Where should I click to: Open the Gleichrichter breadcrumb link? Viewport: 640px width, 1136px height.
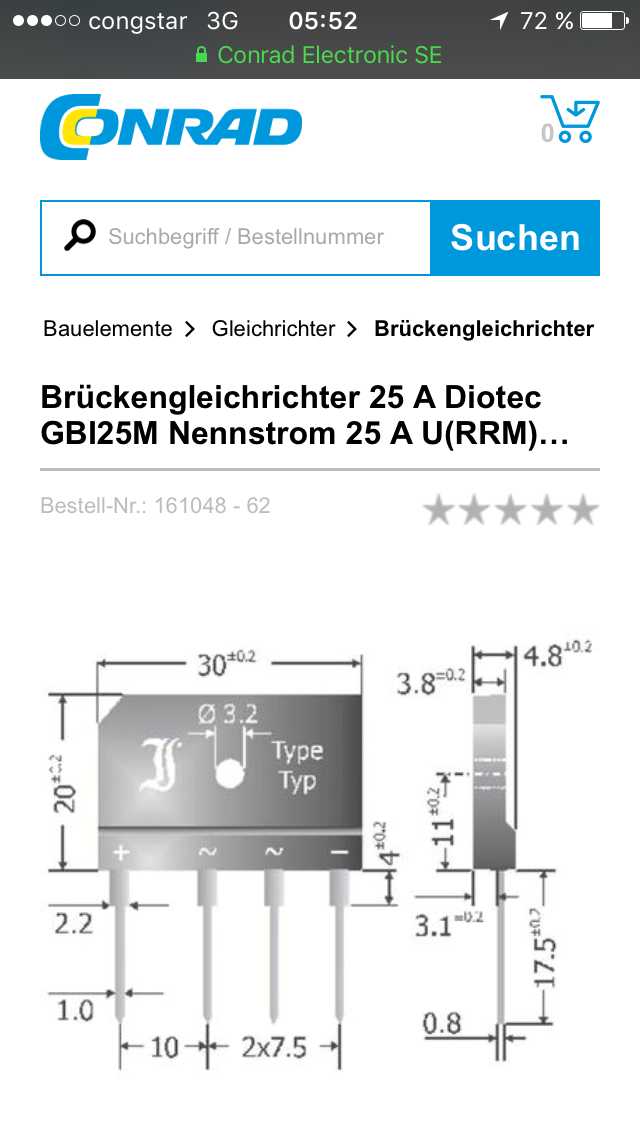click(x=273, y=329)
